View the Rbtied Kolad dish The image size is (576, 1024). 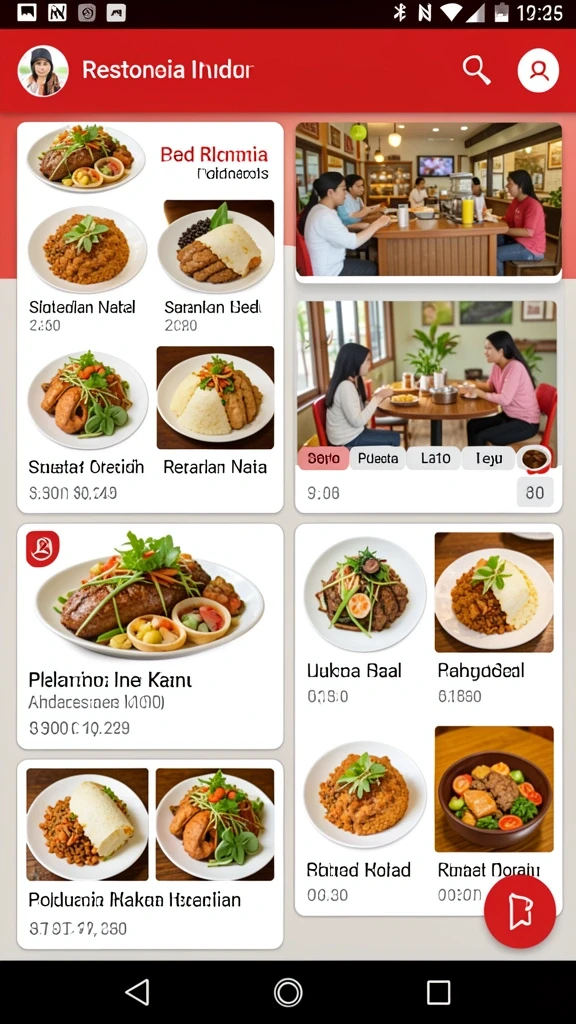click(x=364, y=815)
